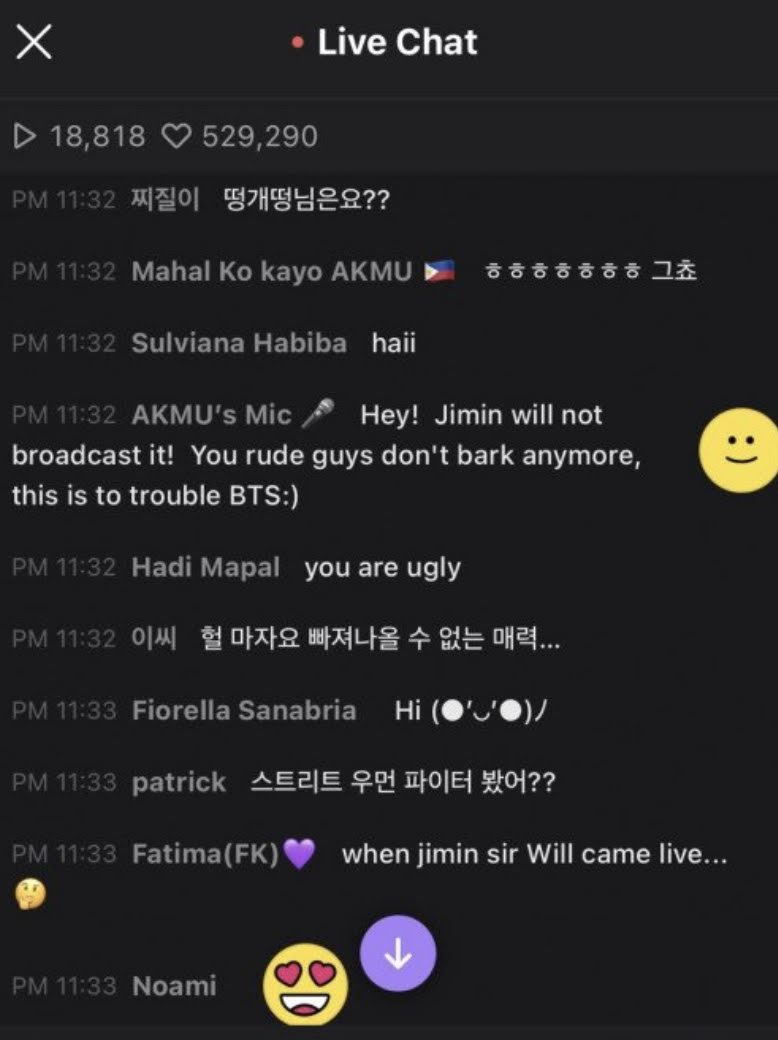Close the Live Chat panel
This screenshot has width=778, height=1040.
pyautogui.click(x=34, y=43)
